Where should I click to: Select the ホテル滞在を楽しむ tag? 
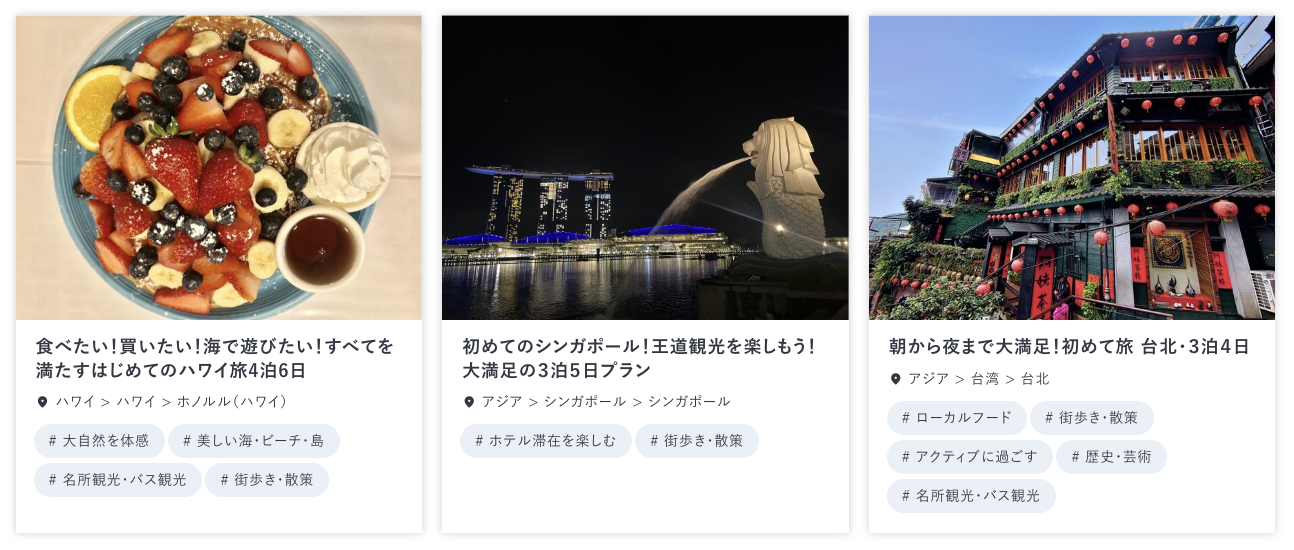point(545,441)
